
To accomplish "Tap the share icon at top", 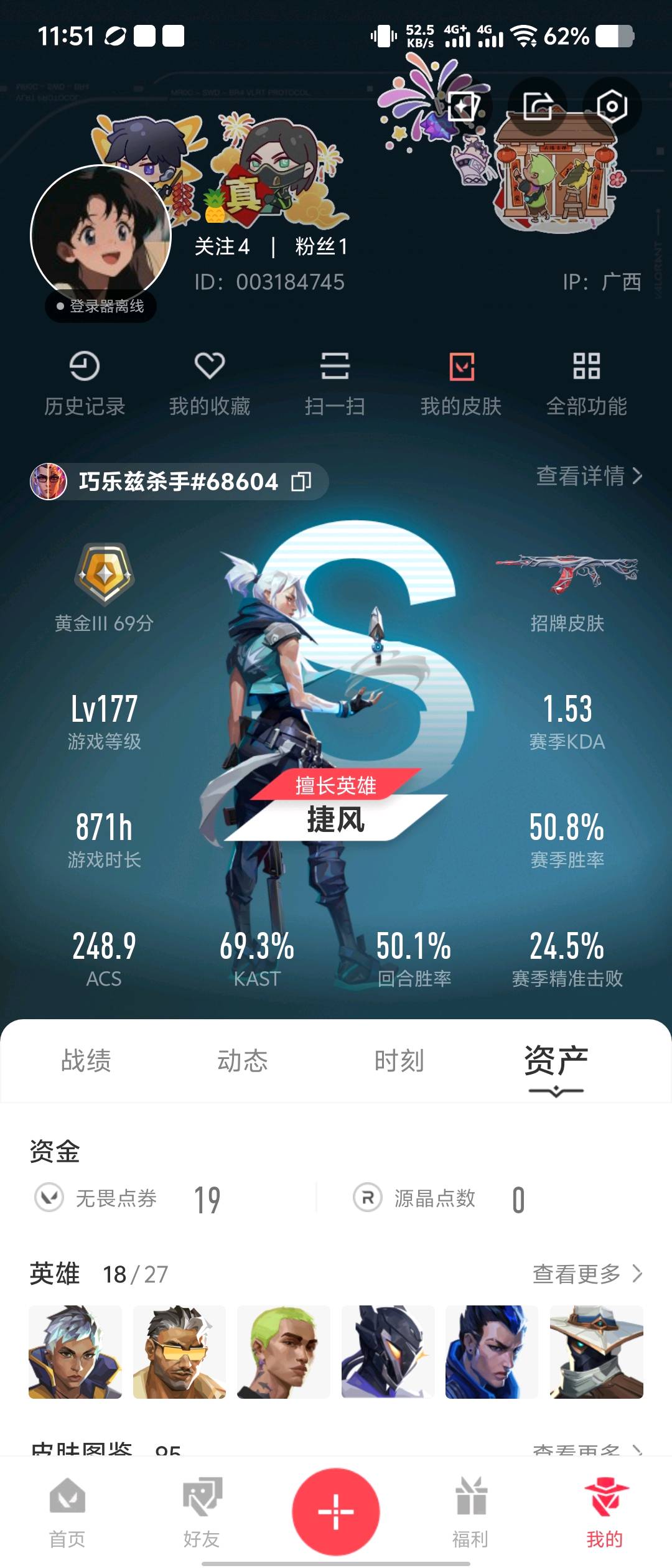I will 538,106.
